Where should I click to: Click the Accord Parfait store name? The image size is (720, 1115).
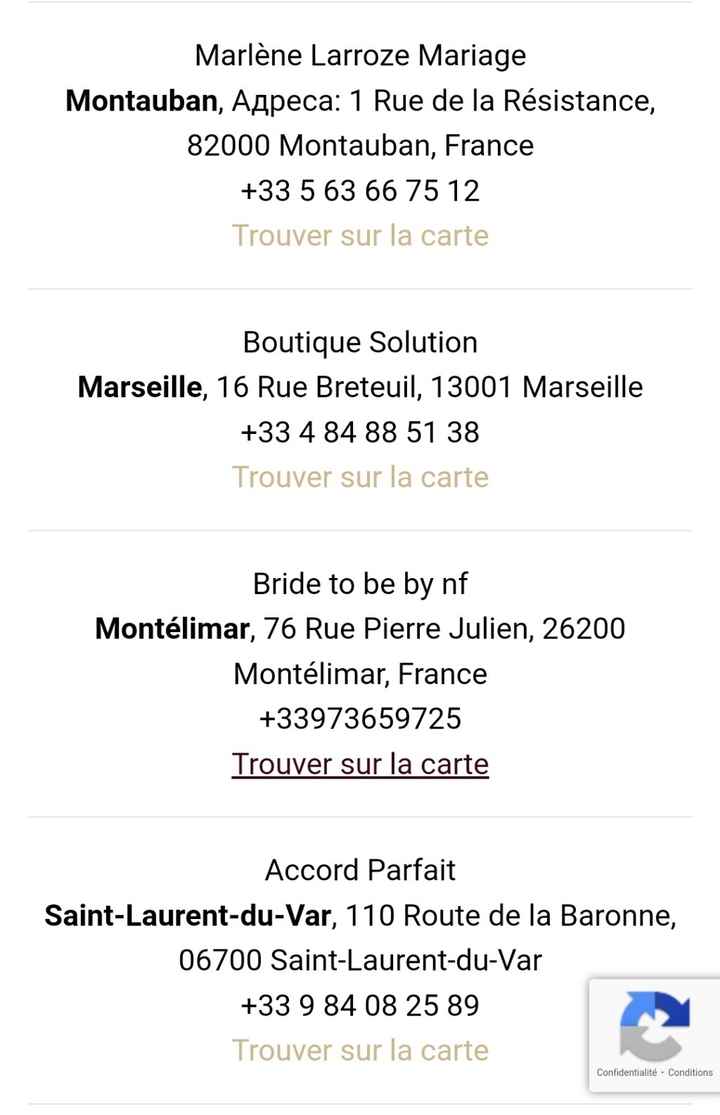pyautogui.click(x=361, y=871)
